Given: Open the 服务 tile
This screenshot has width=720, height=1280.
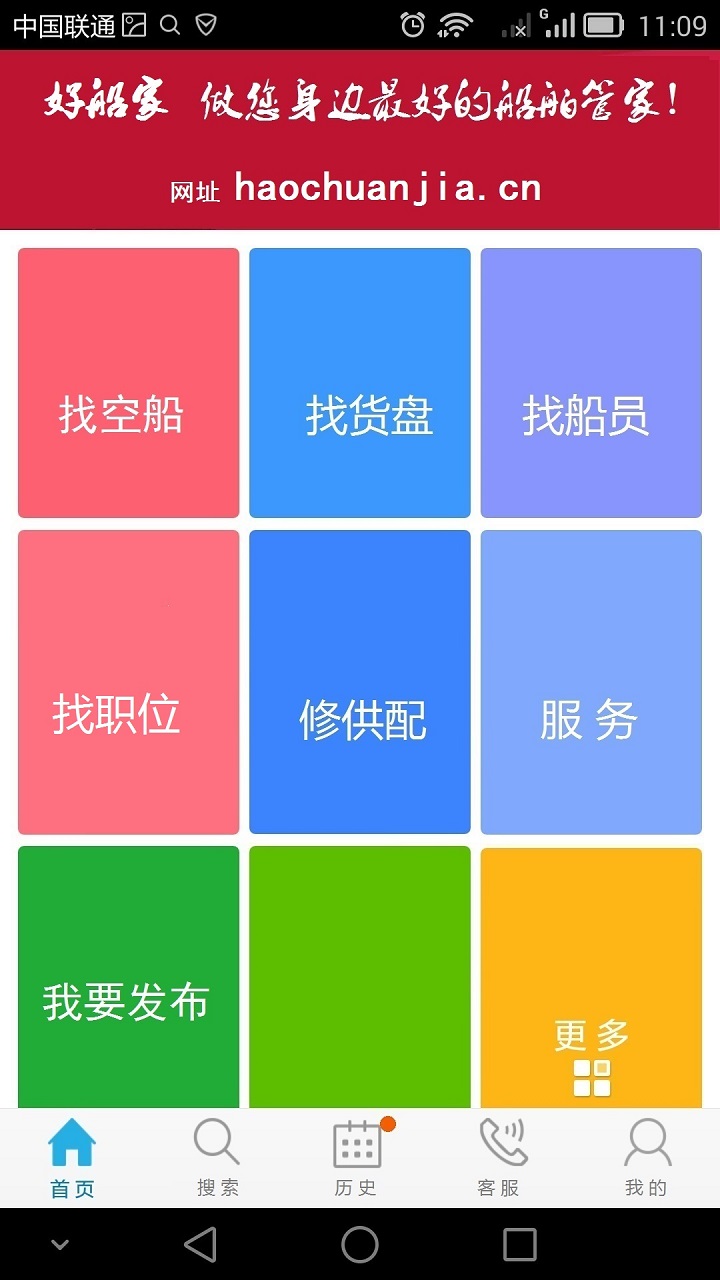Looking at the screenshot, I should coord(591,682).
